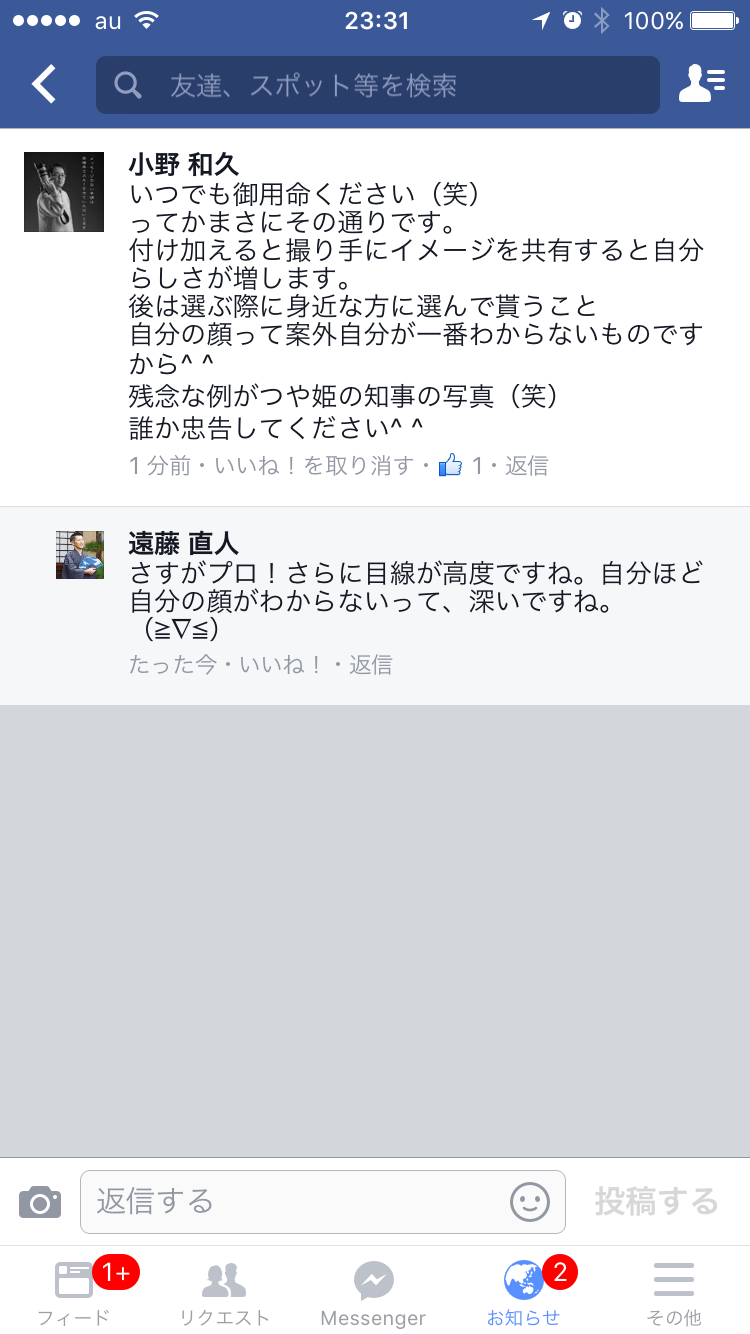Tap the grayed 投稿する post button
This screenshot has width=750, height=1334.
click(x=655, y=1202)
